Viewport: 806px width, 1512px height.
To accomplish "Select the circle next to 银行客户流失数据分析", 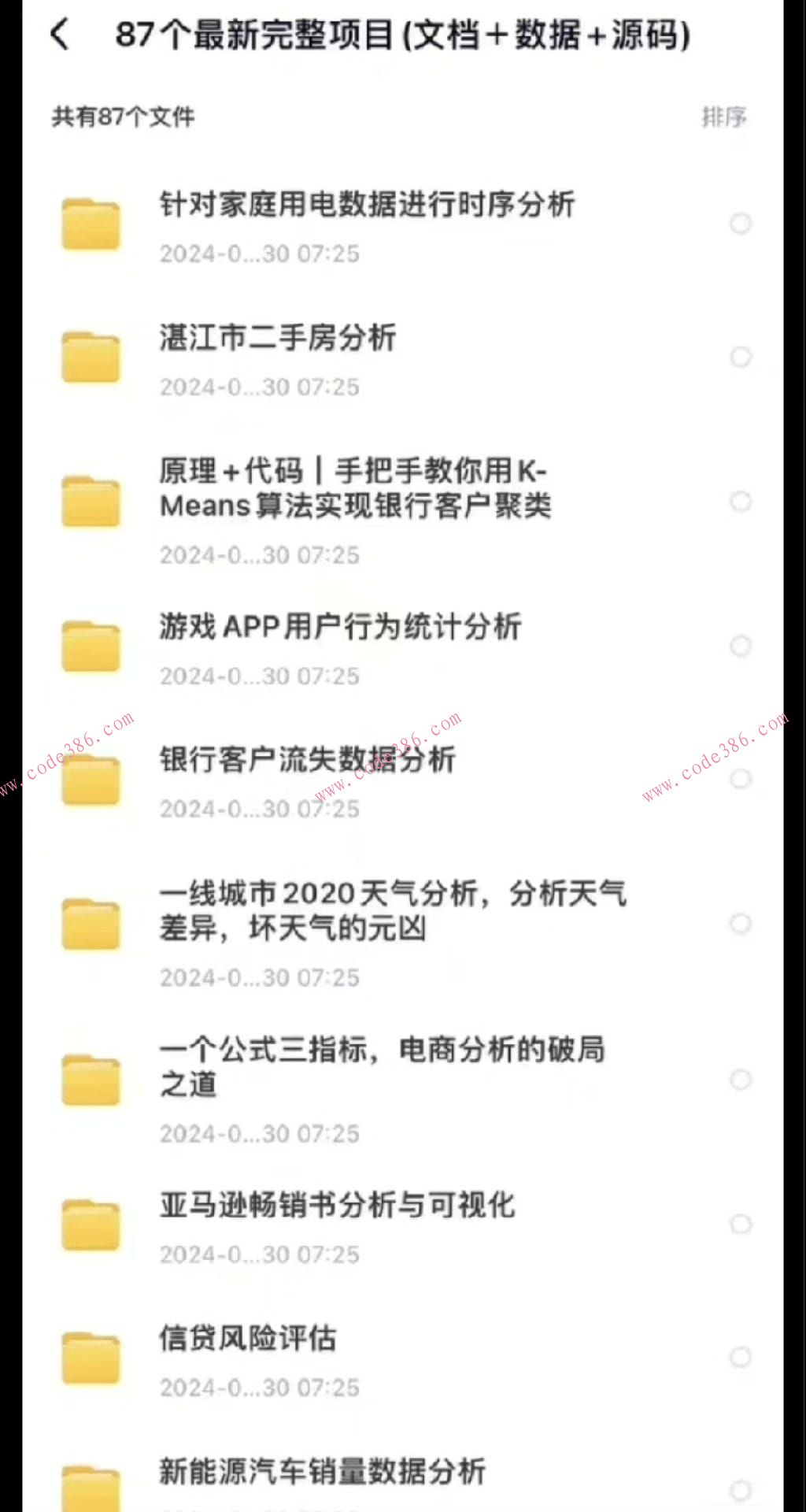I will pos(740,778).
